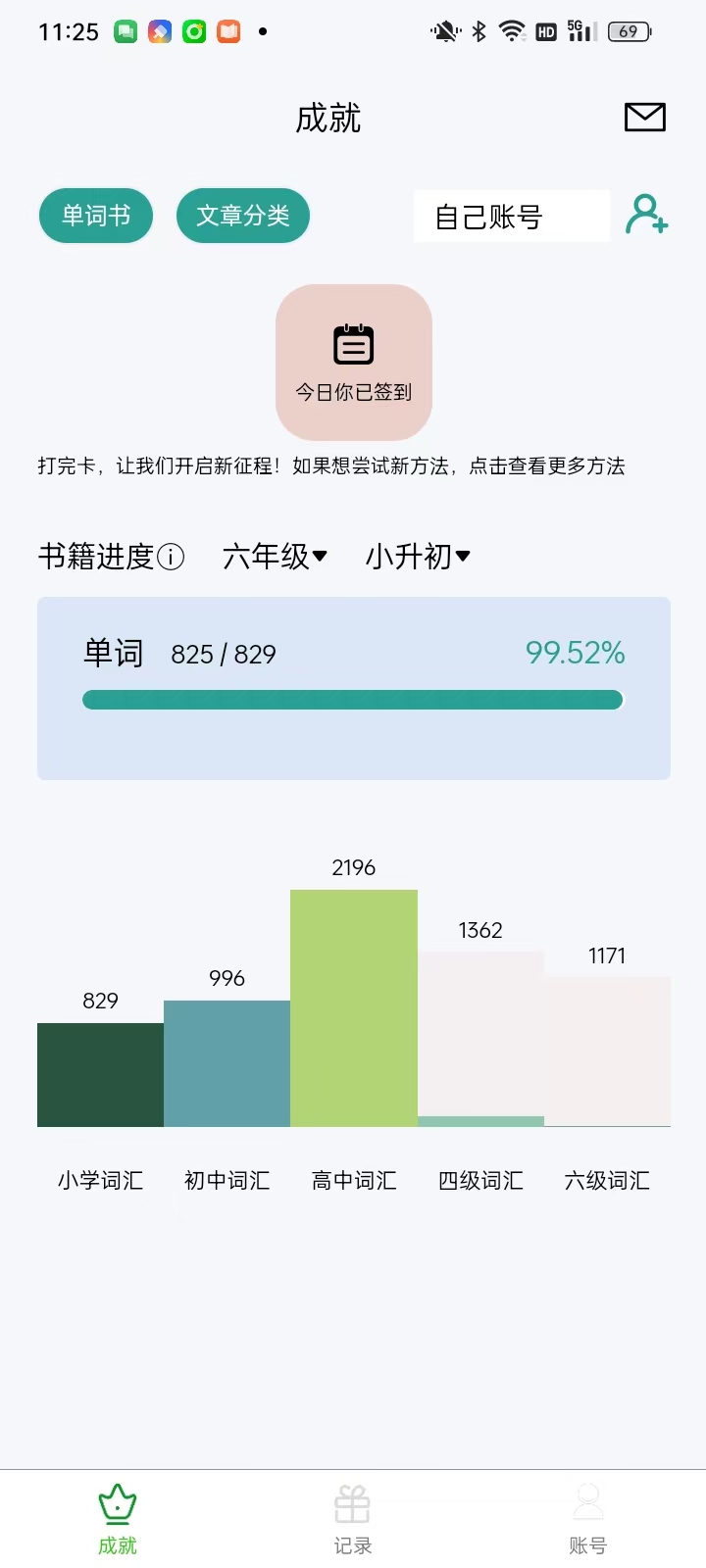
Task: Expand the 小升初 dropdown
Action: coord(418,557)
